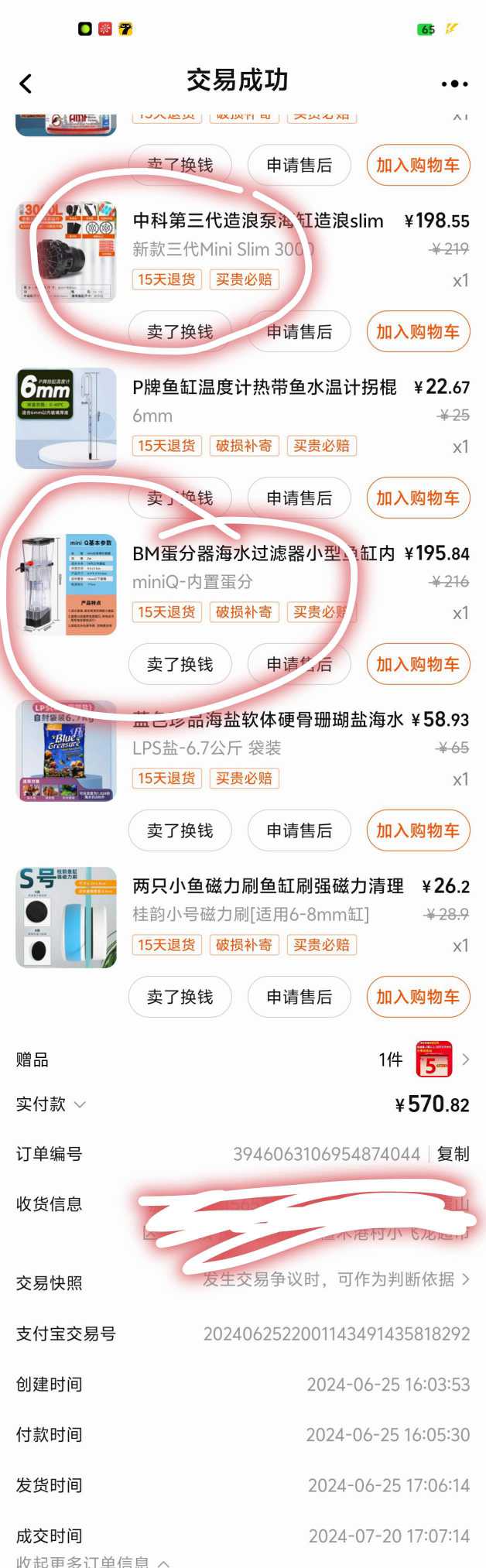Open the three-dot overflow menu
486x1568 pixels.
coord(454,84)
